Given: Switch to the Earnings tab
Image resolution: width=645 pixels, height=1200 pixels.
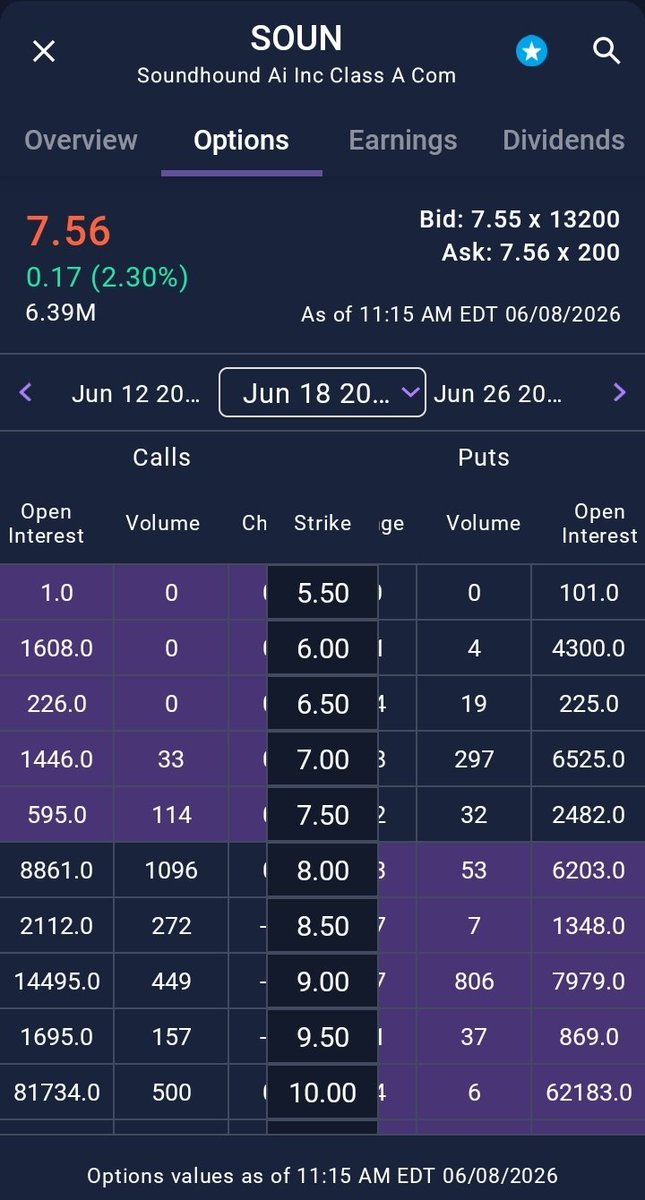Looking at the screenshot, I should click(403, 140).
